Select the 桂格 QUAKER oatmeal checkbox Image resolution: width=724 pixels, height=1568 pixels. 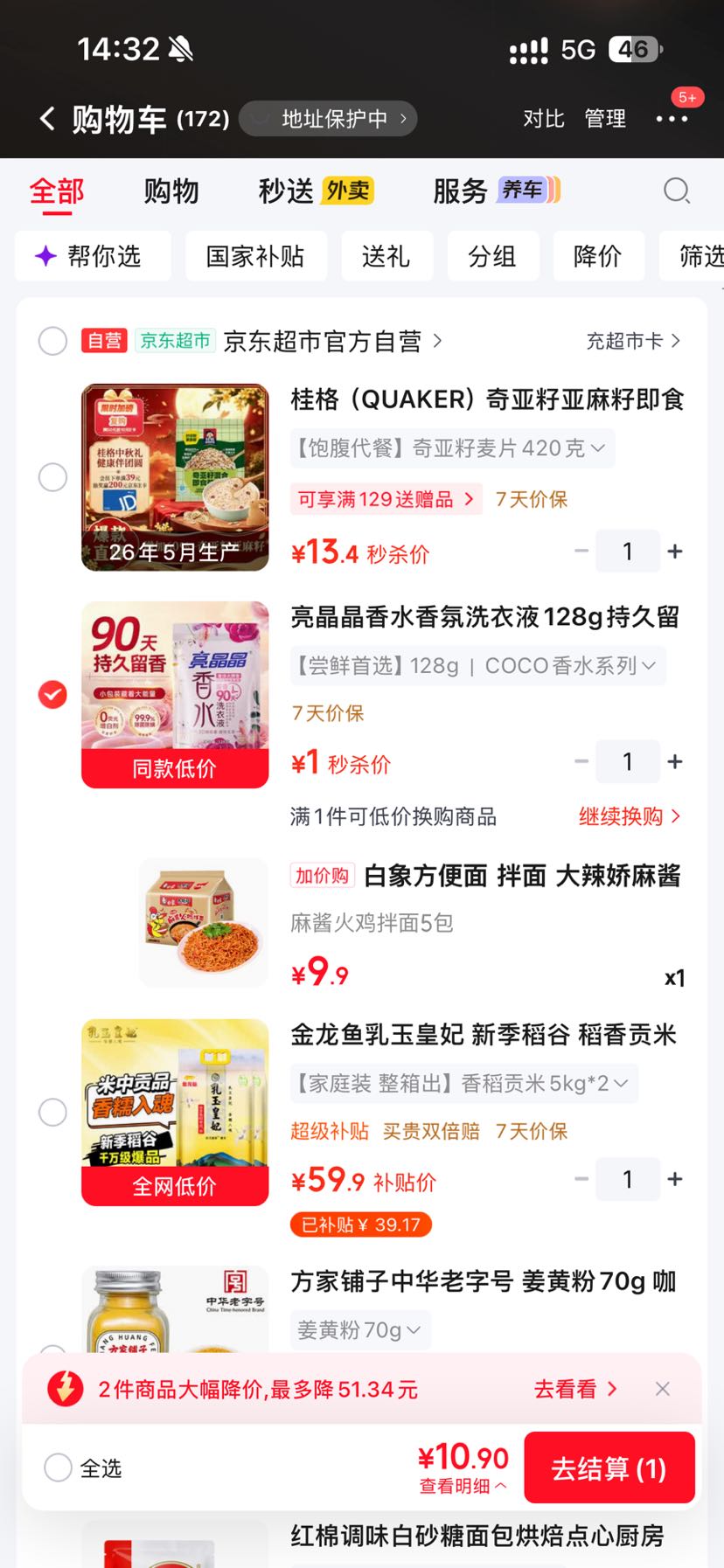(x=52, y=477)
